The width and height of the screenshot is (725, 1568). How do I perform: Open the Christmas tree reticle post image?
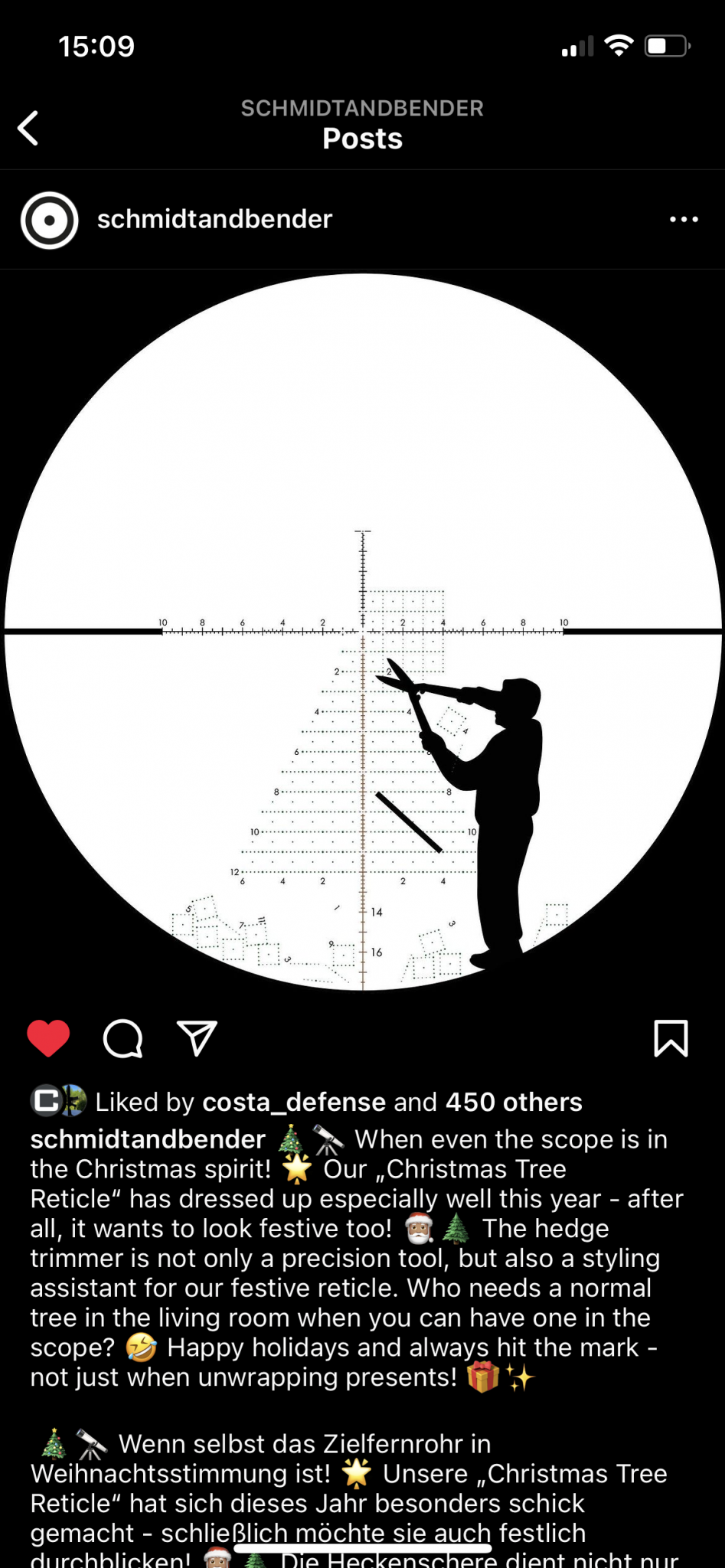(363, 632)
